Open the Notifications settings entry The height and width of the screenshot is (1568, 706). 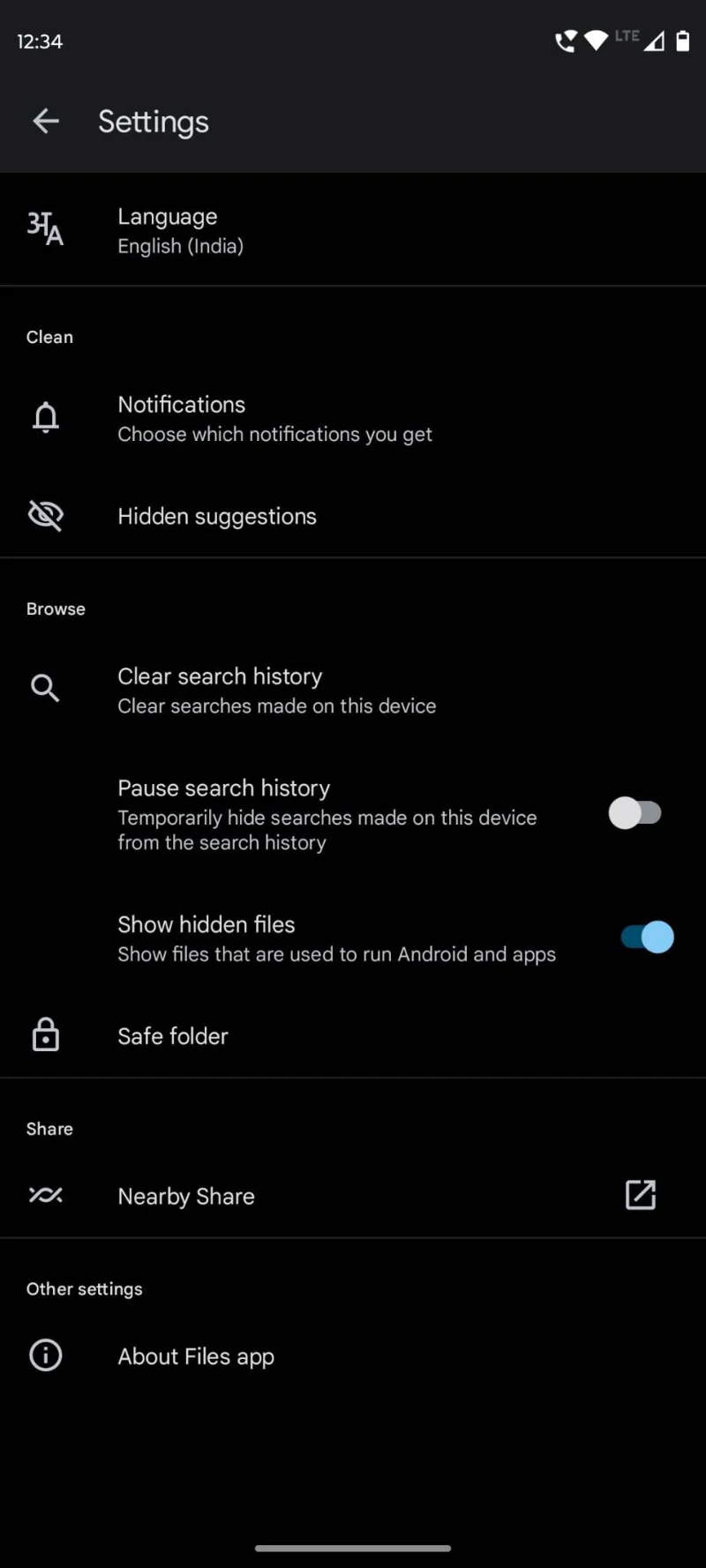[274, 418]
